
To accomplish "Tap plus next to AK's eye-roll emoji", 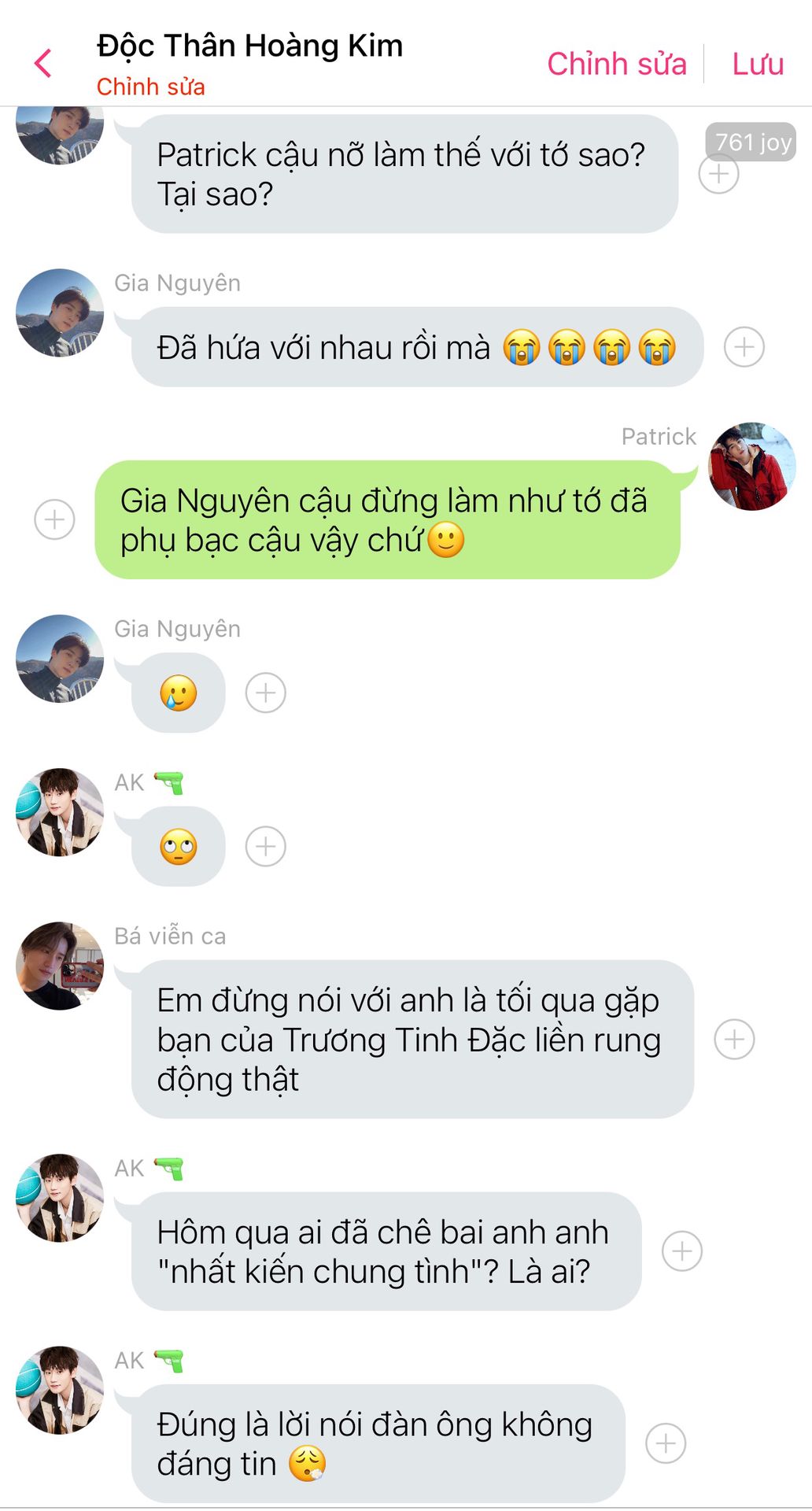I will (266, 847).
